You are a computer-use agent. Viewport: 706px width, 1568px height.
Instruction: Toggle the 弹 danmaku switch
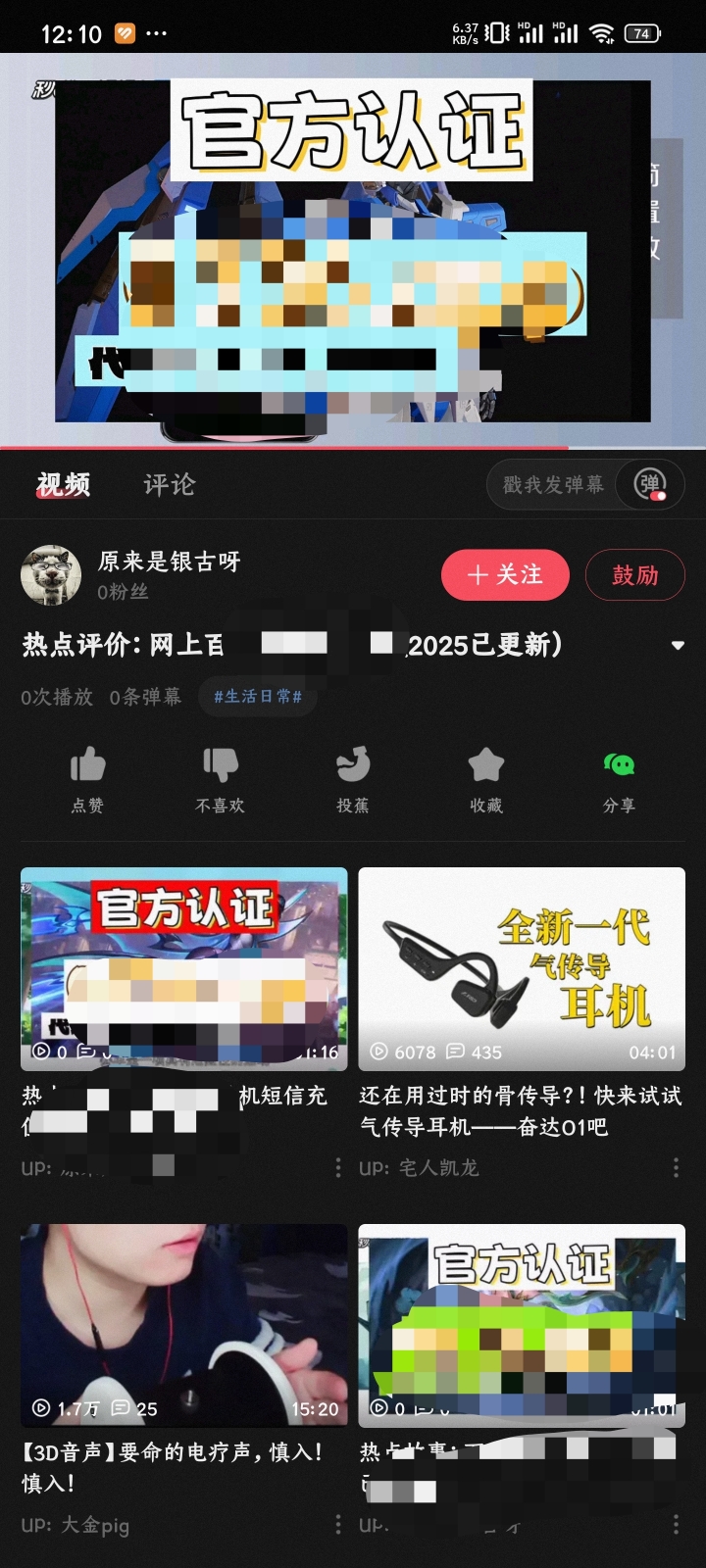coord(650,484)
